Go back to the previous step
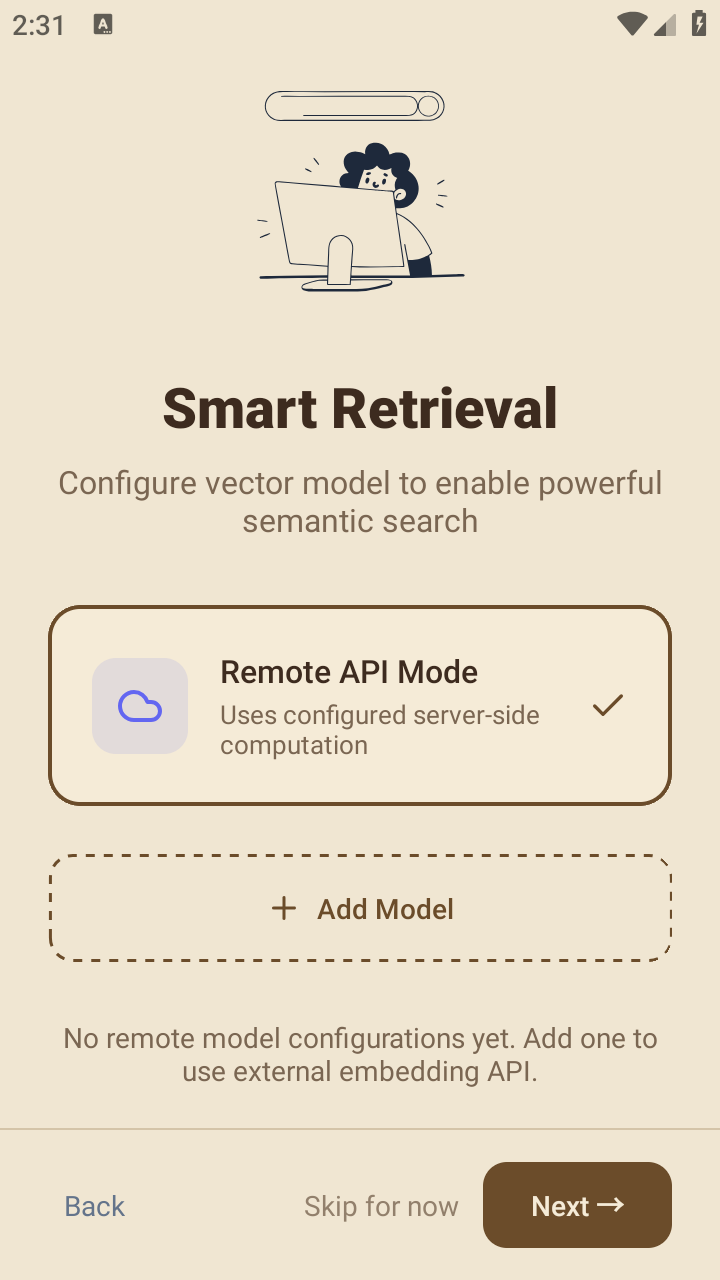This screenshot has height=1280, width=720. [95, 1206]
